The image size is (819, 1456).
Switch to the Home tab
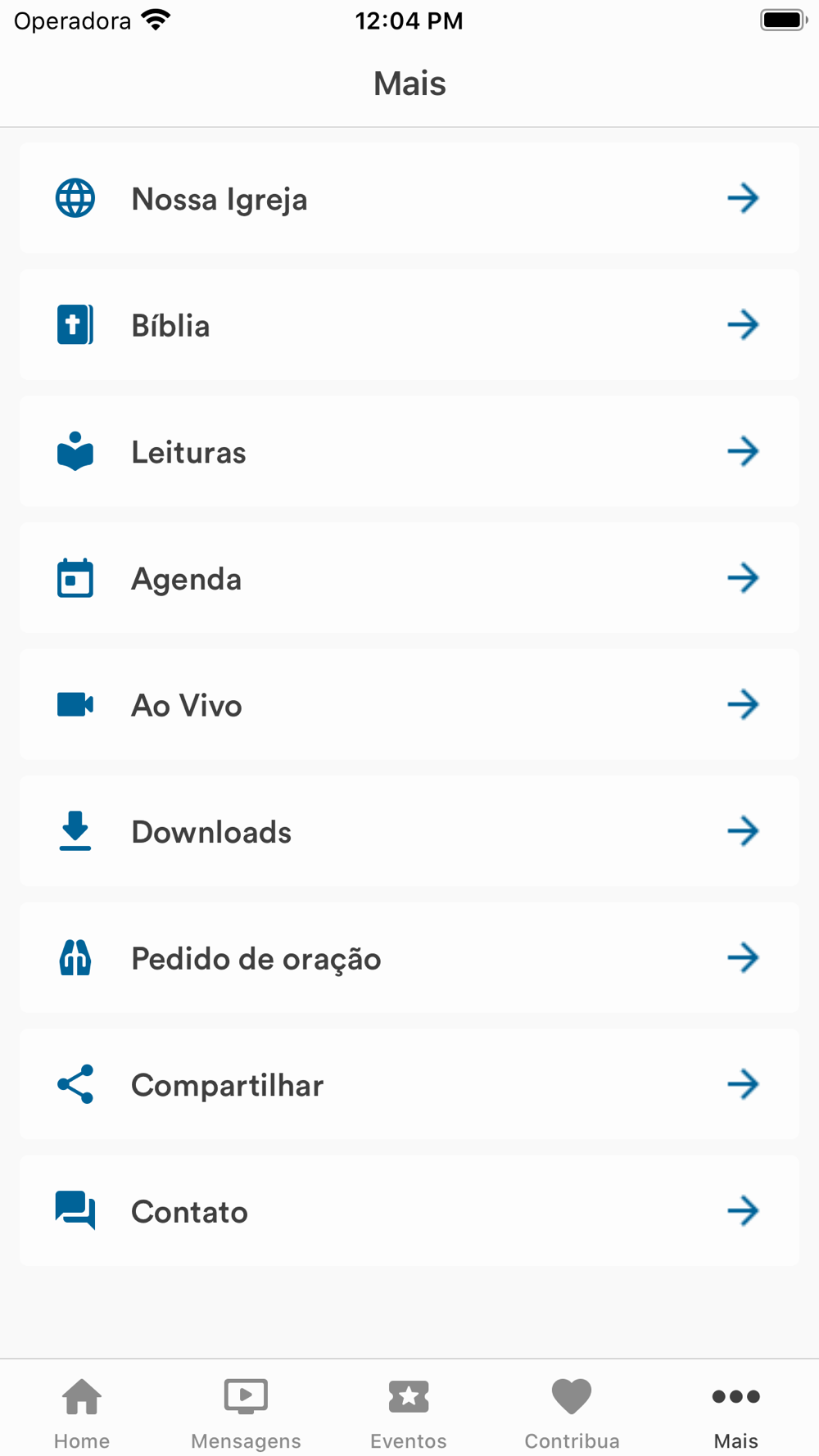tap(82, 1413)
